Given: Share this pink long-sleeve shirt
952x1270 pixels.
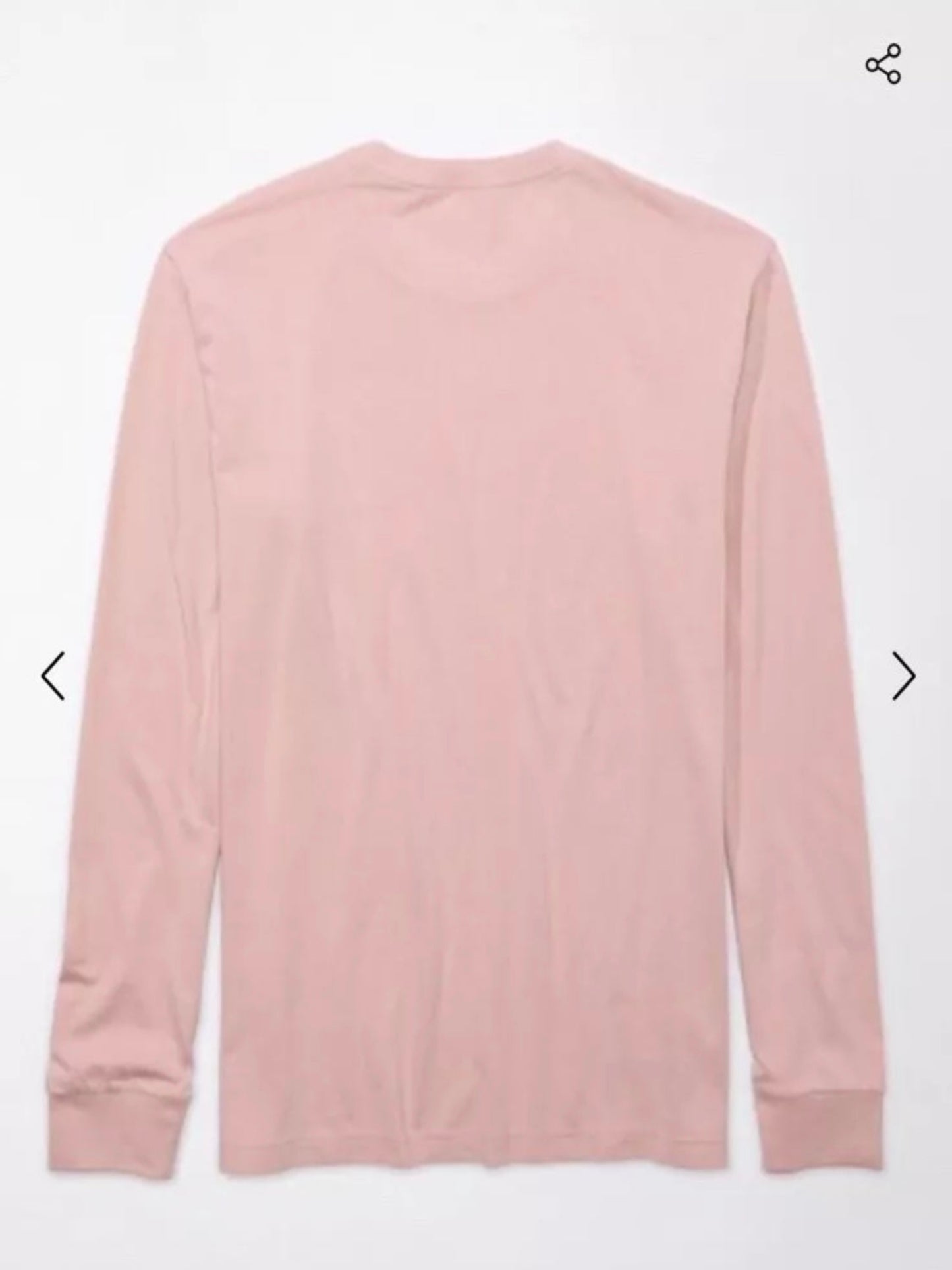Looking at the screenshot, I should point(883,65).
